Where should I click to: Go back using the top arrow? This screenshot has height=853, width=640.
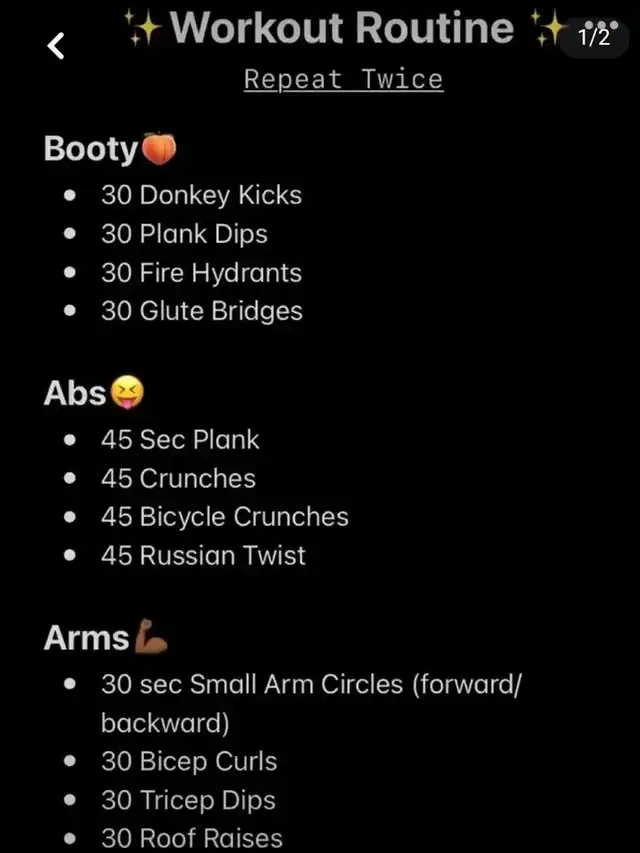[x=57, y=44]
